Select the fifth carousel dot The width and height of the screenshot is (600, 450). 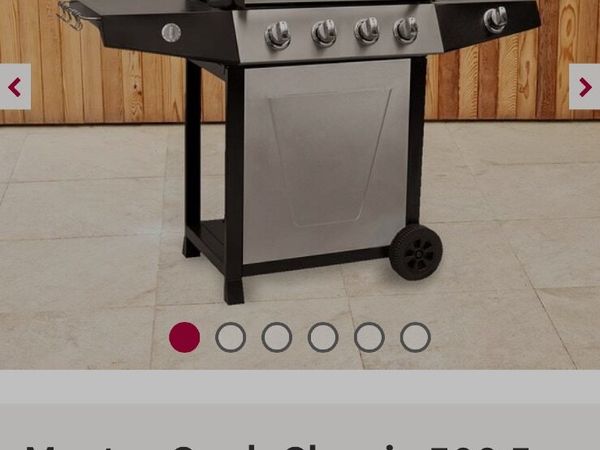369,338
